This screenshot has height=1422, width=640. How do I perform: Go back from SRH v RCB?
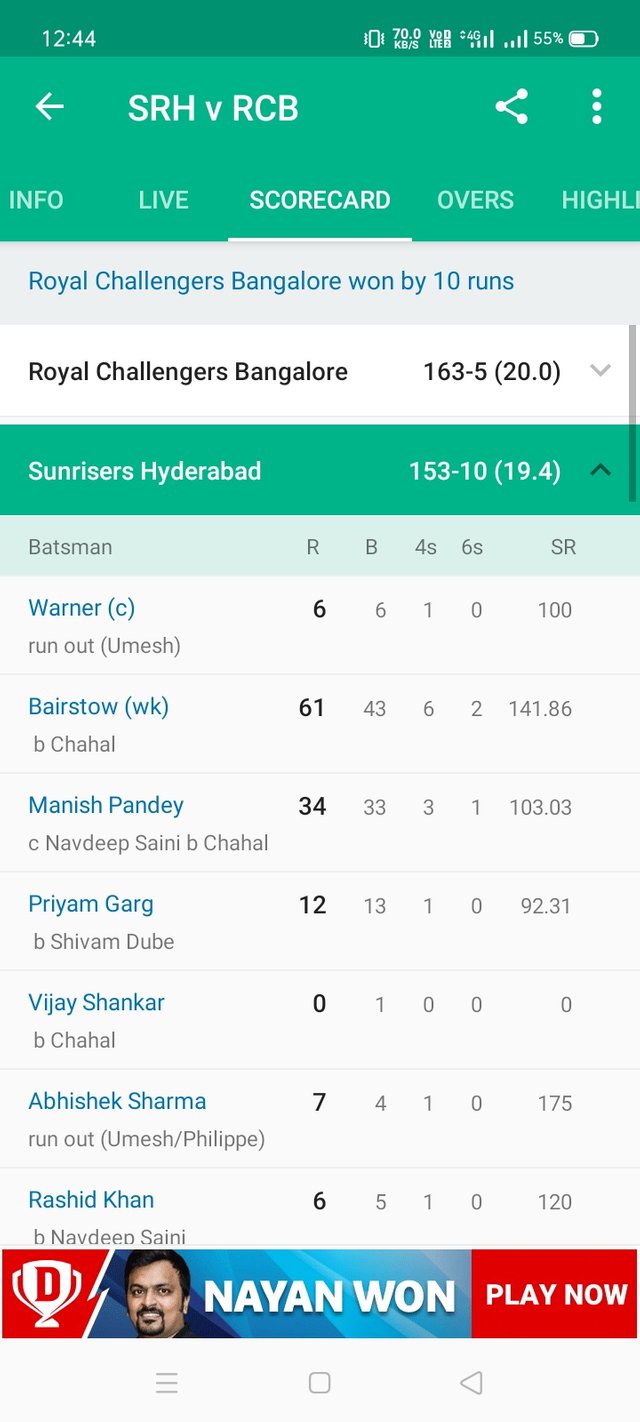(49, 107)
